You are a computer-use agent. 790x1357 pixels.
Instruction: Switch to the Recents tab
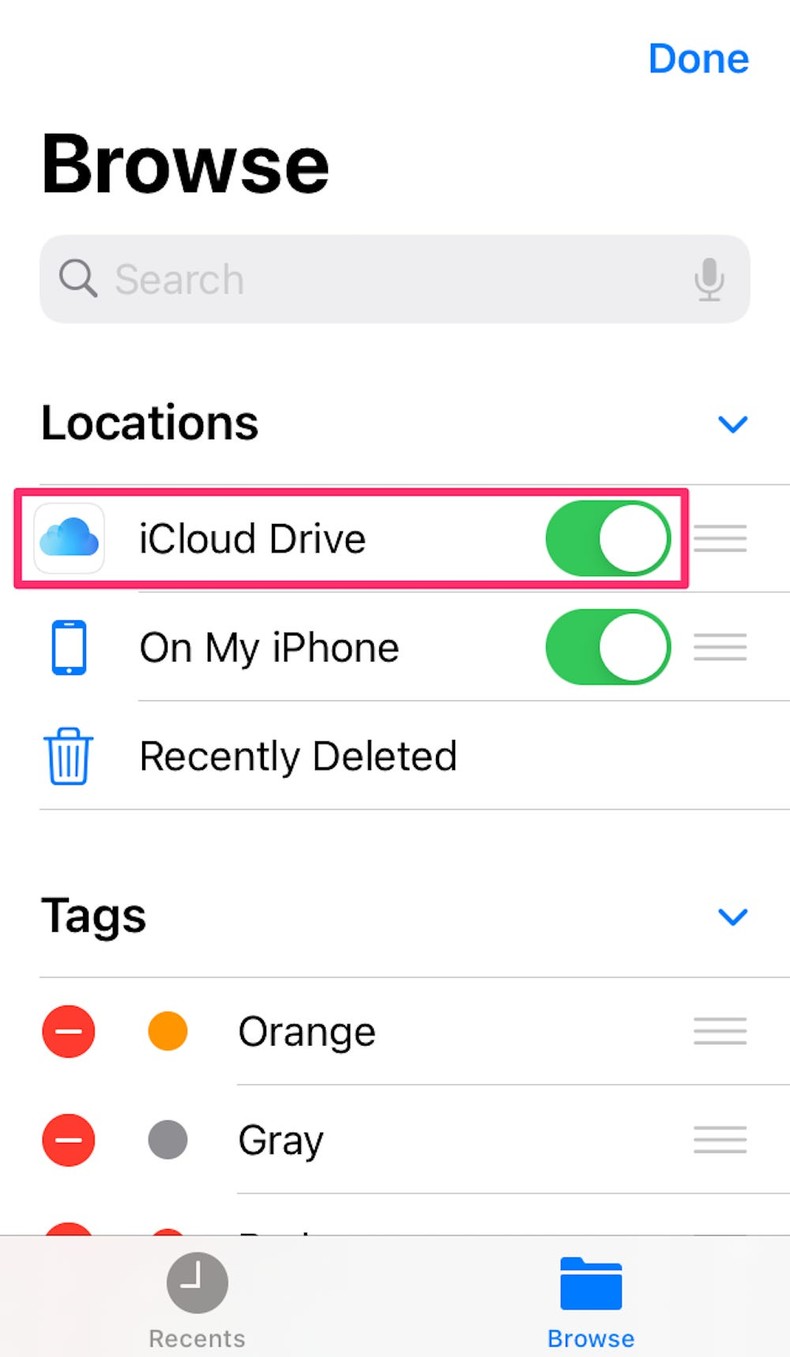click(196, 1300)
